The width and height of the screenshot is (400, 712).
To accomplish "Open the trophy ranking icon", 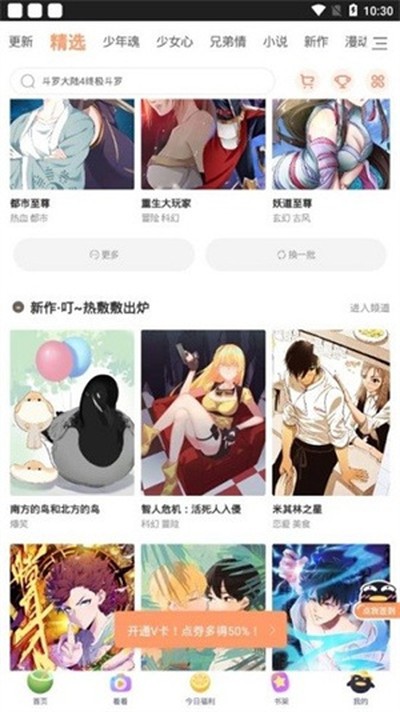I will tap(342, 82).
